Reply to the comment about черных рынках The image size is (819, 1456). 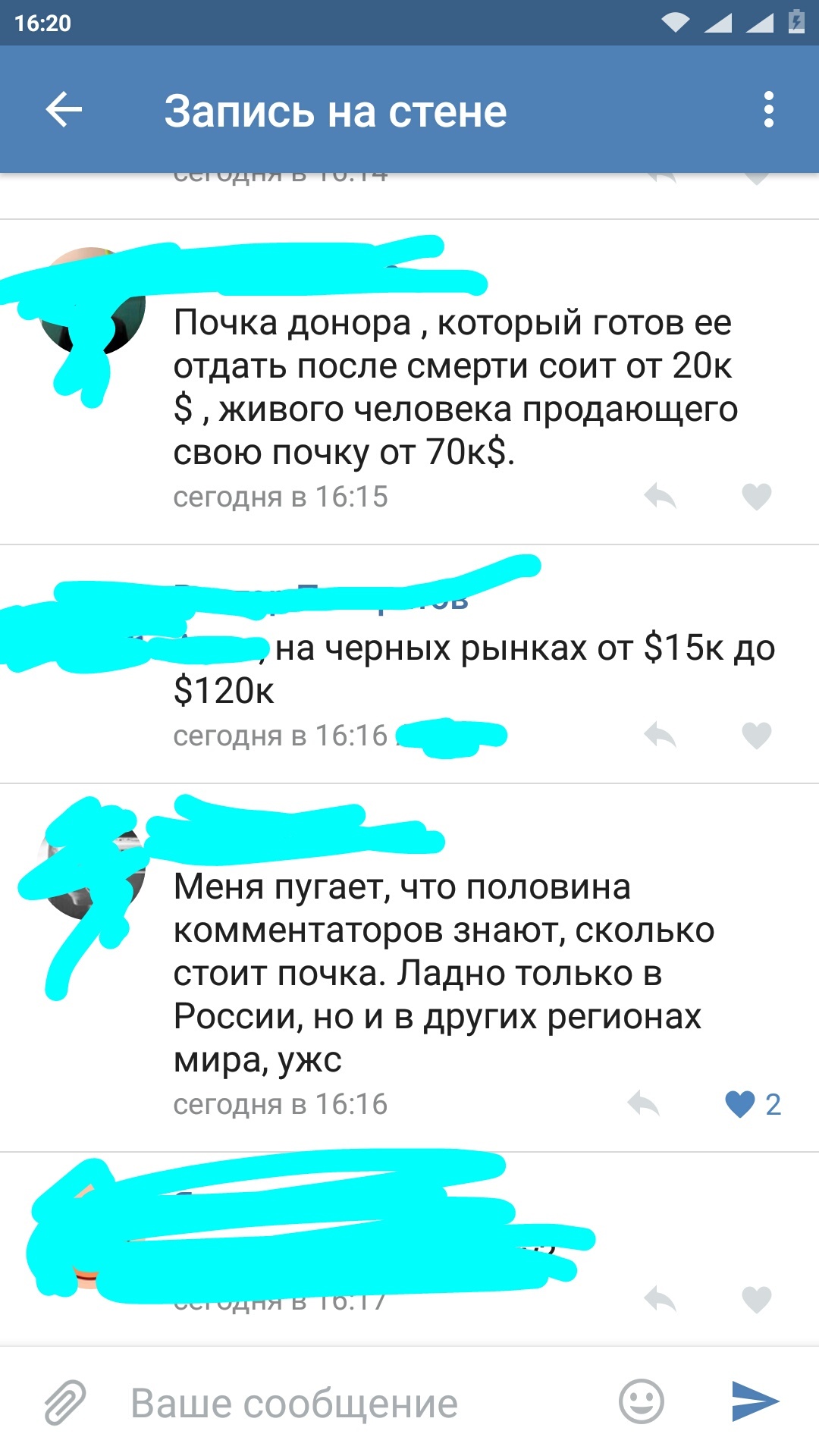pyautogui.click(x=660, y=736)
